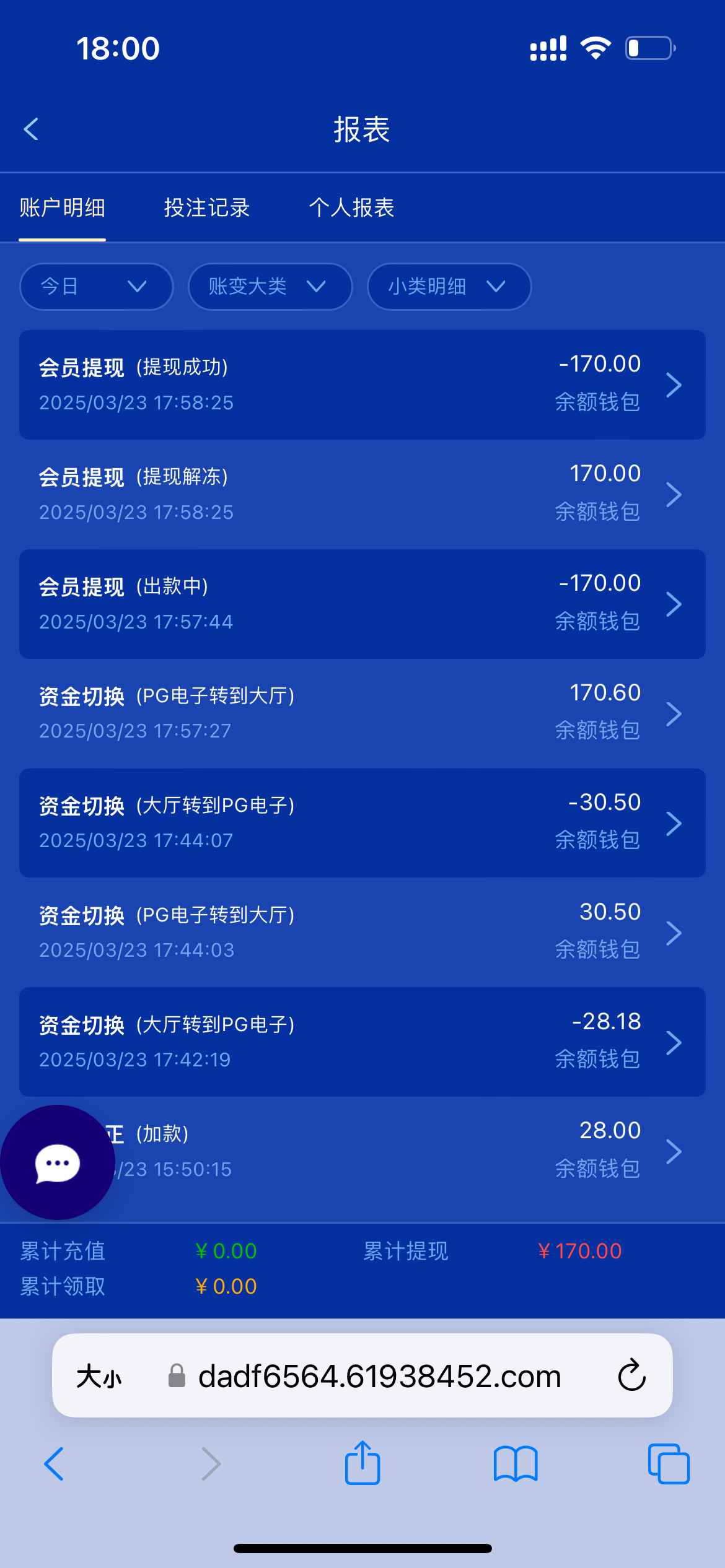Open the -30.50 大厅转到PG电子 record

click(x=362, y=823)
